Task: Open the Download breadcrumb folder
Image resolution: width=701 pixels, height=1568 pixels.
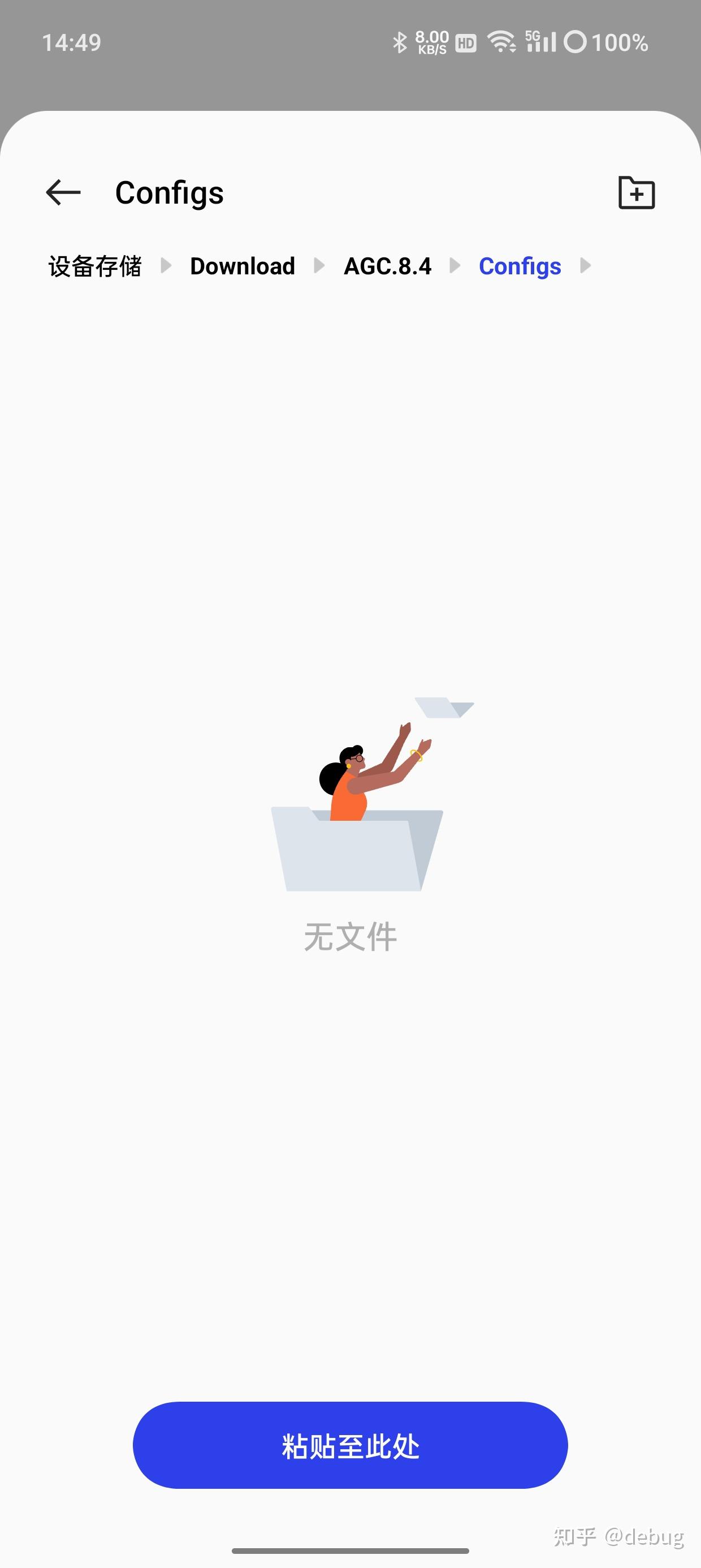Action: [242, 266]
